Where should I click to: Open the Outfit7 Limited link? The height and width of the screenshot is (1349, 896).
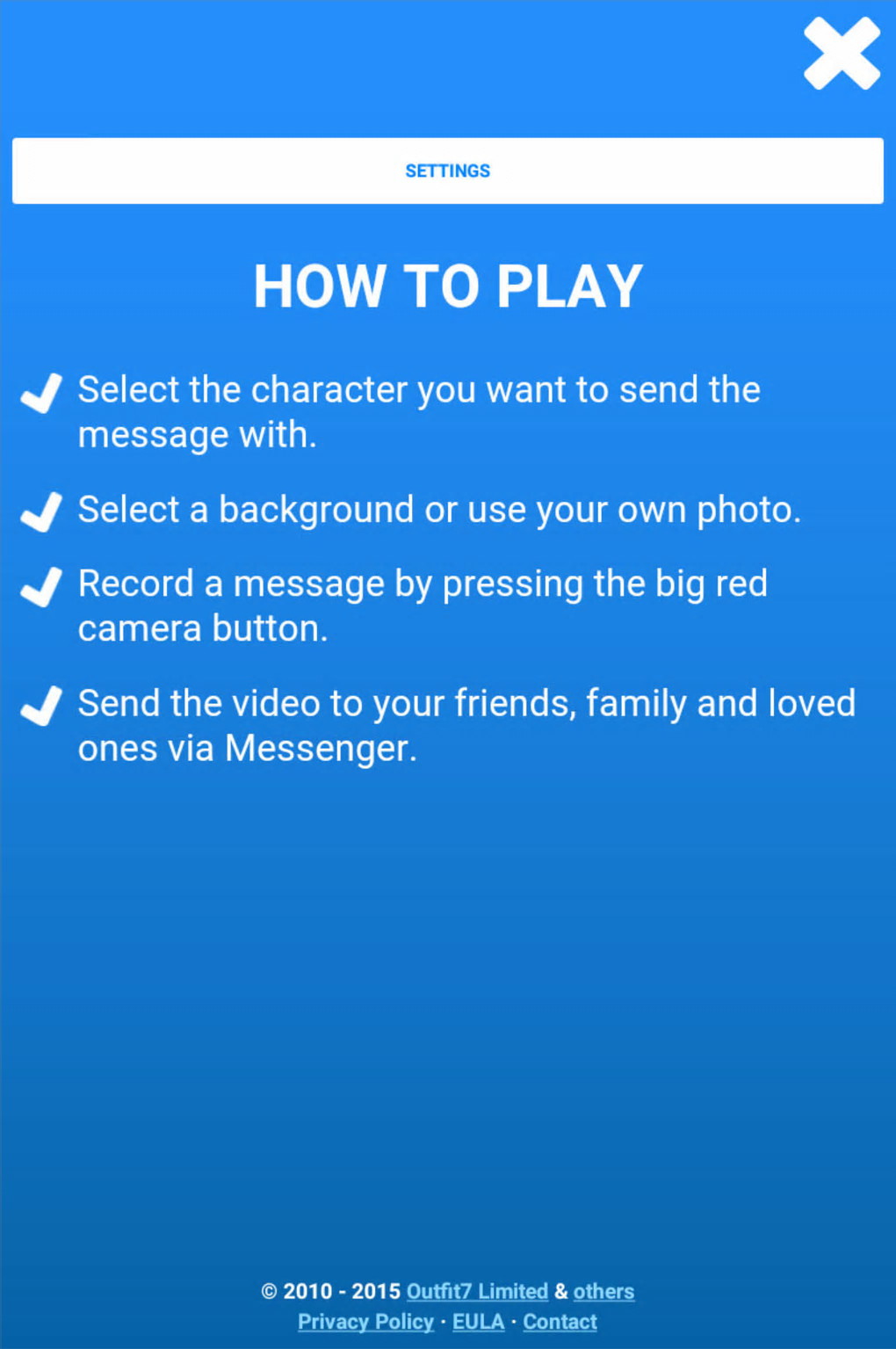point(477,1291)
